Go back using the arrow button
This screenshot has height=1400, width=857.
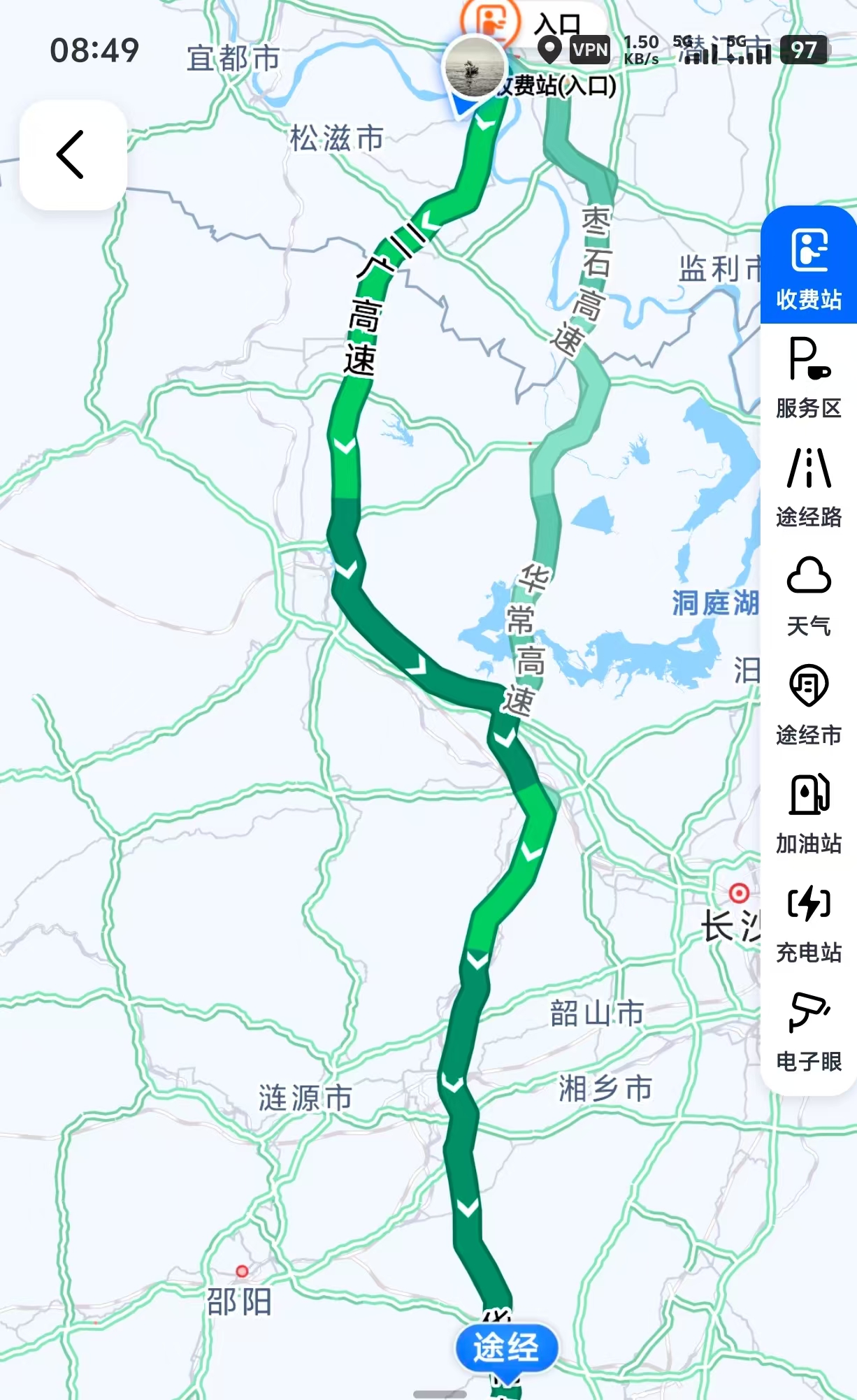[x=72, y=154]
